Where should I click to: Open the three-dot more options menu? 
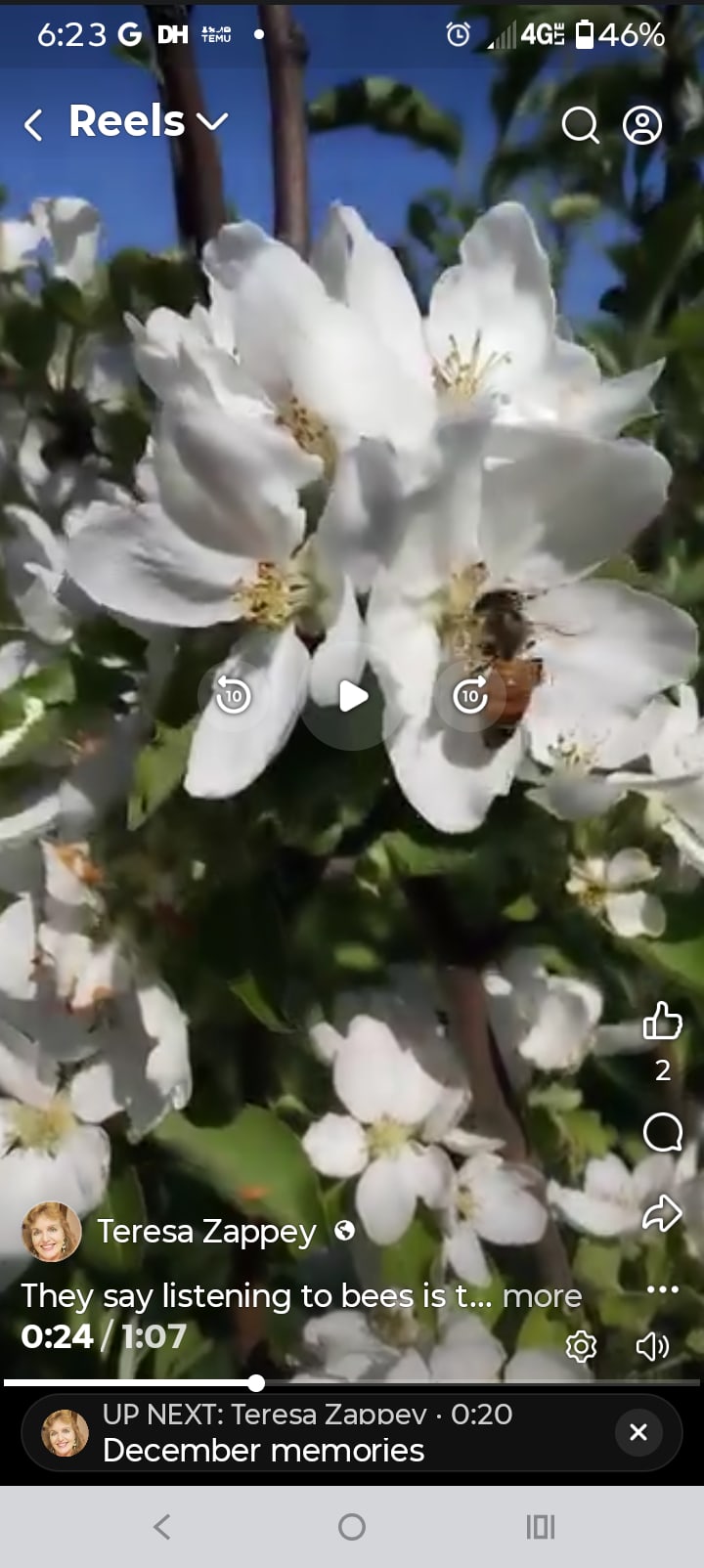click(662, 1289)
